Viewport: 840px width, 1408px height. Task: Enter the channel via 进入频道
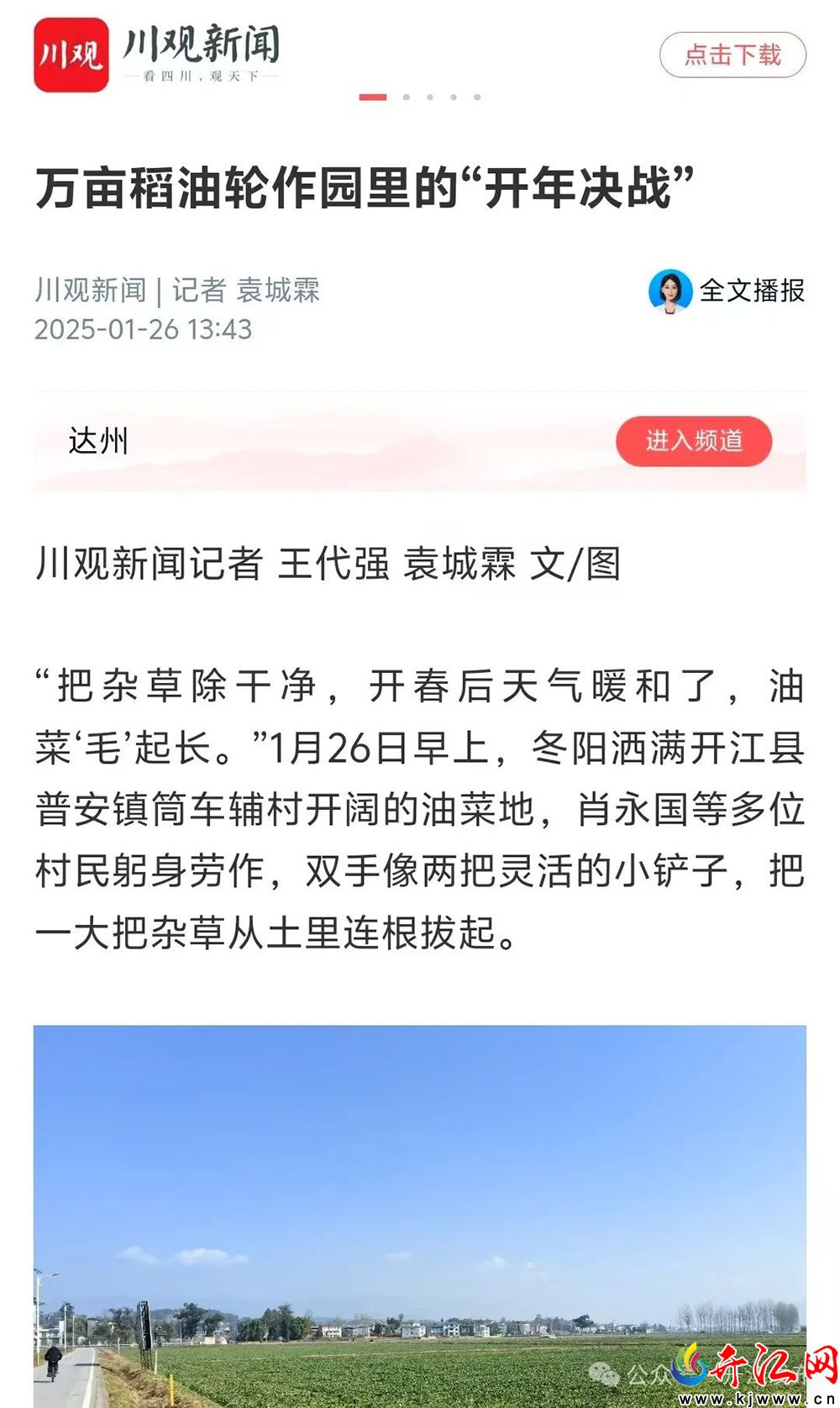[694, 441]
